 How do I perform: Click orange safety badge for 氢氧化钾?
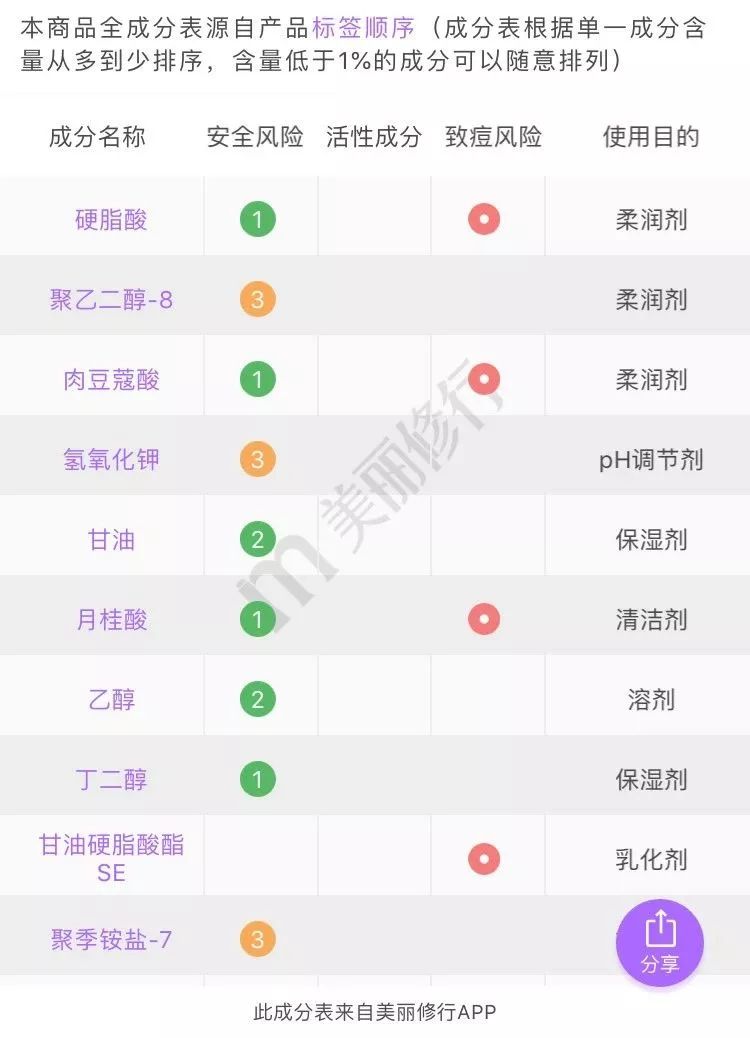point(258,457)
